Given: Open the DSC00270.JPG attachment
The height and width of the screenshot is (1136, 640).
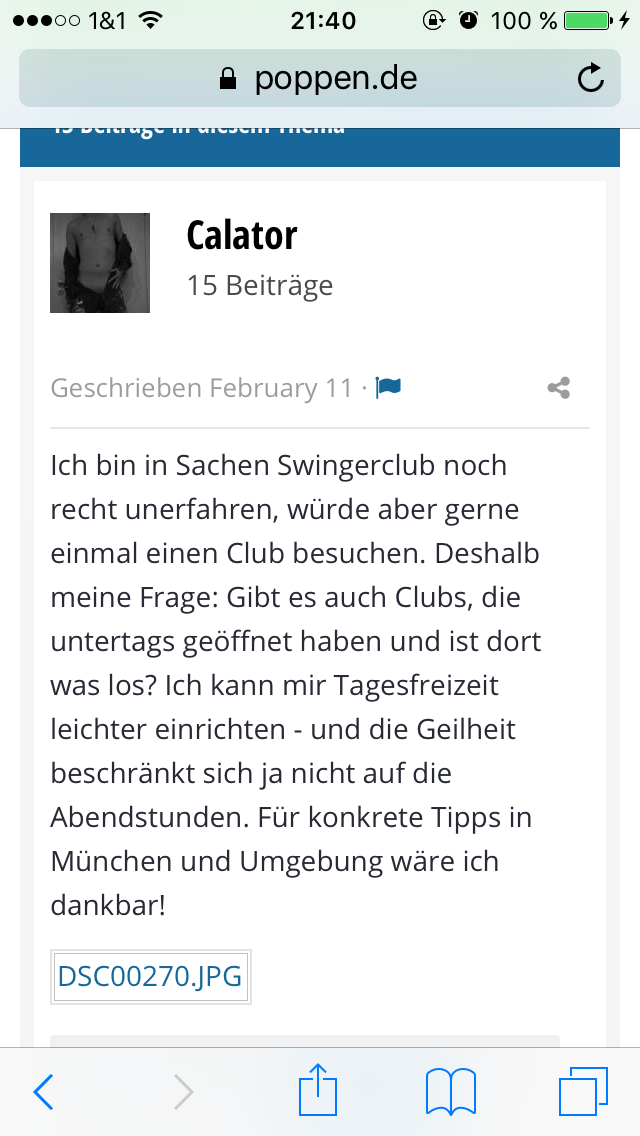Looking at the screenshot, I should pos(150,976).
